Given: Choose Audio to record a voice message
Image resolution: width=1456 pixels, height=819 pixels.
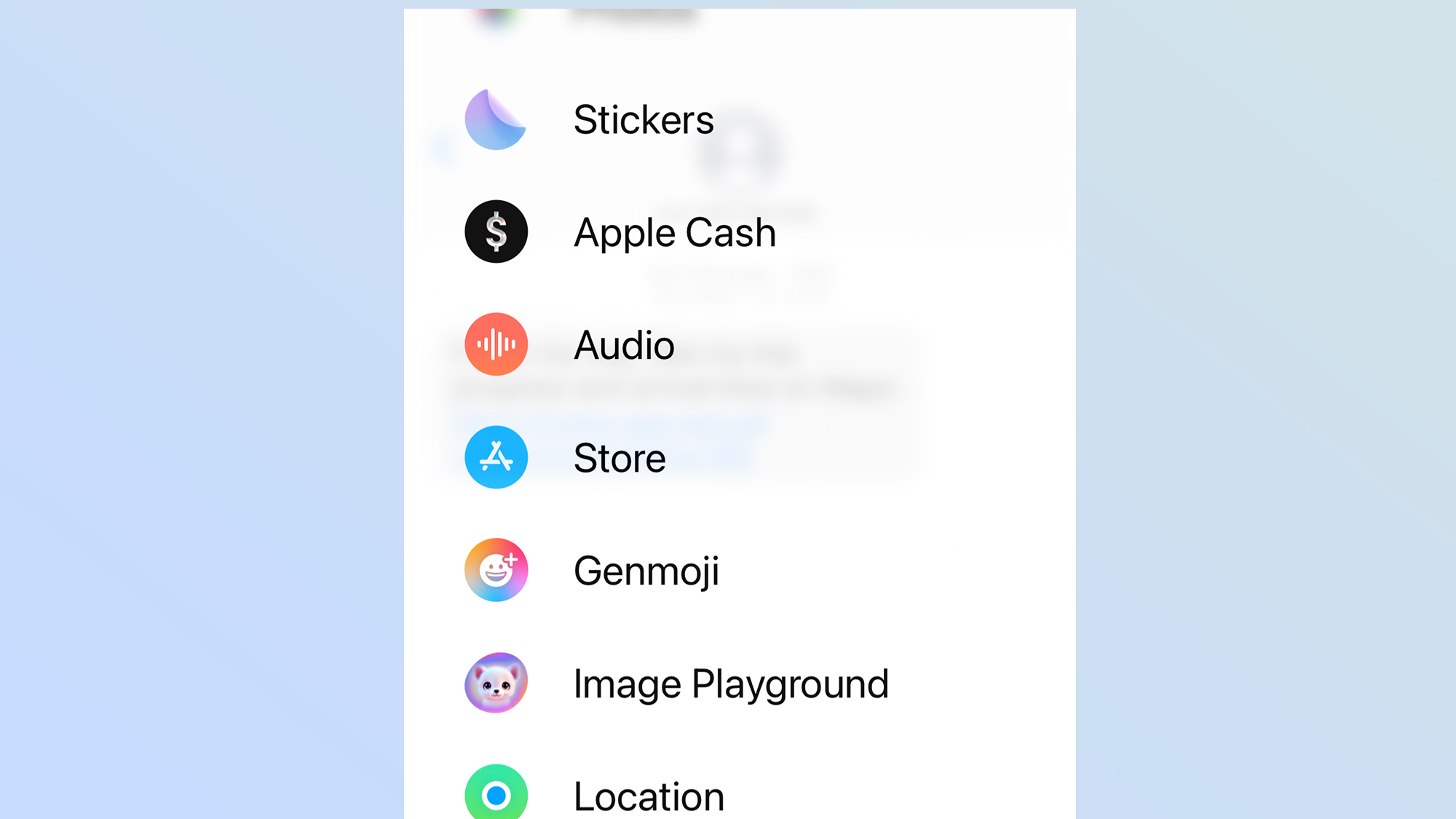Looking at the screenshot, I should pos(624,345).
